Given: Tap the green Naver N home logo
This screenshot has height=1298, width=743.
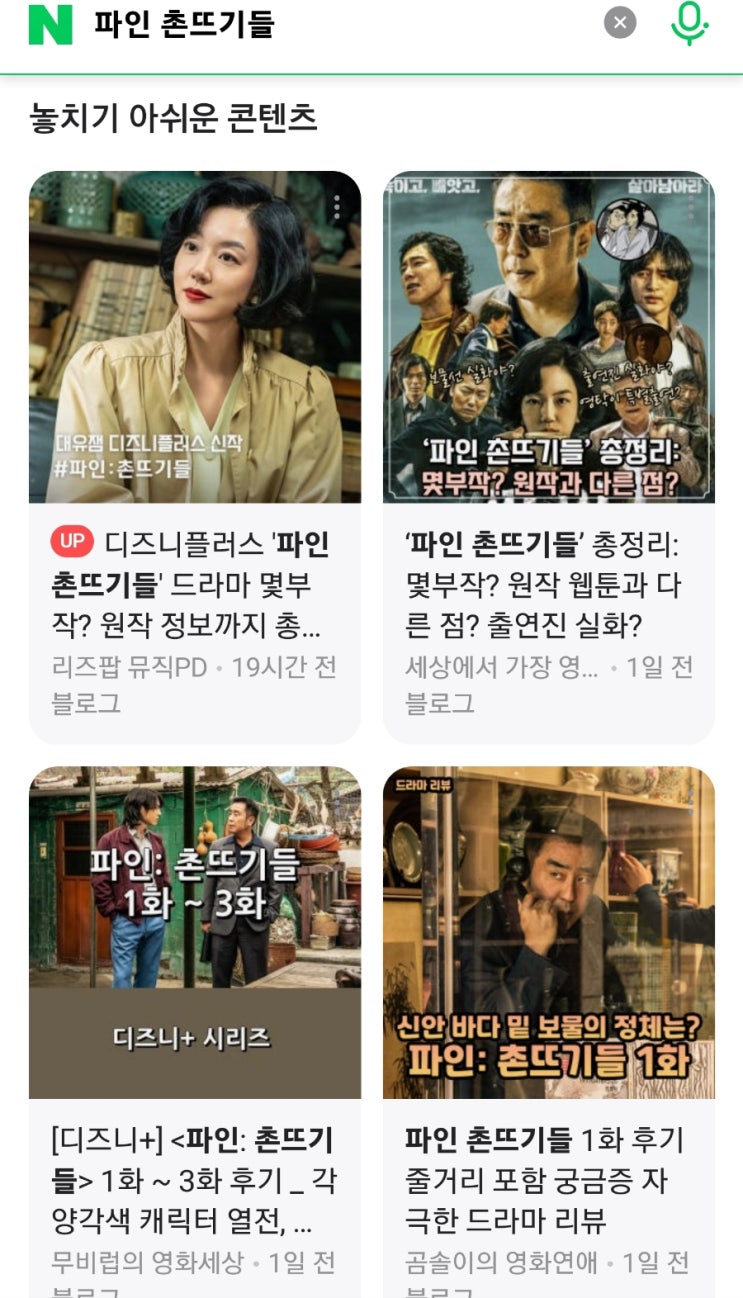Looking at the screenshot, I should click(50, 24).
